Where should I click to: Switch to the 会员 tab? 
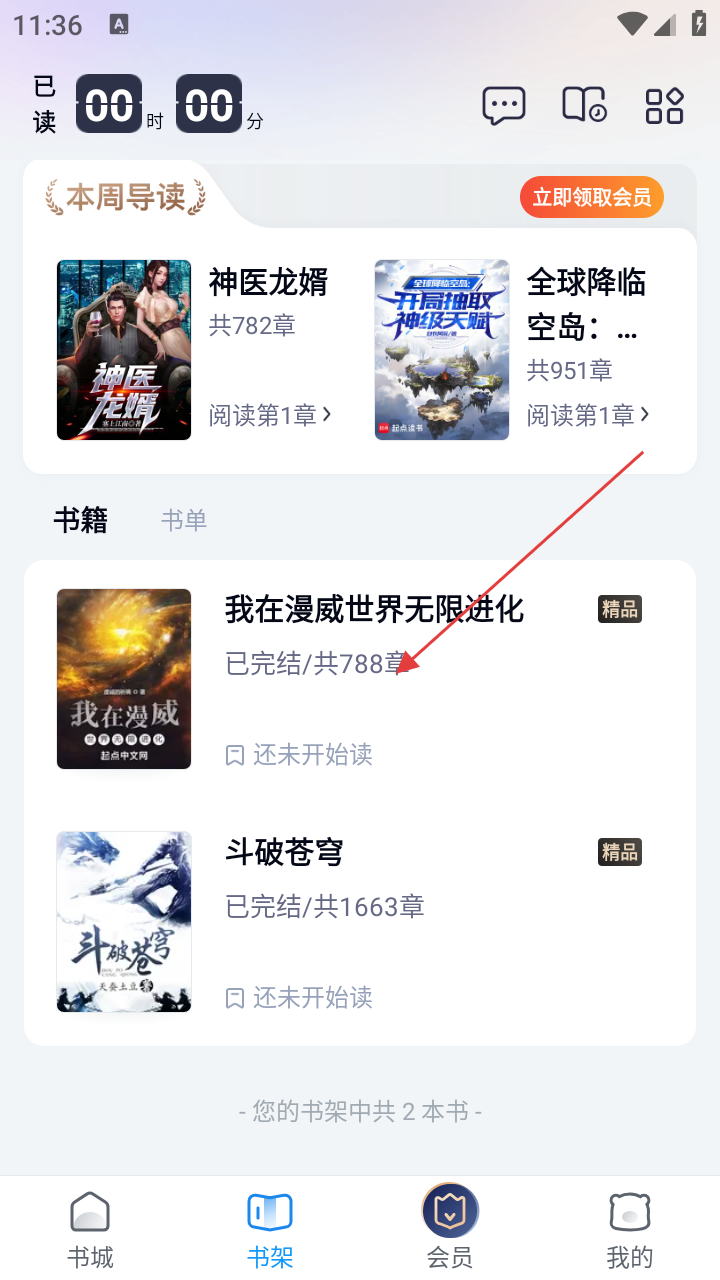(x=450, y=1229)
